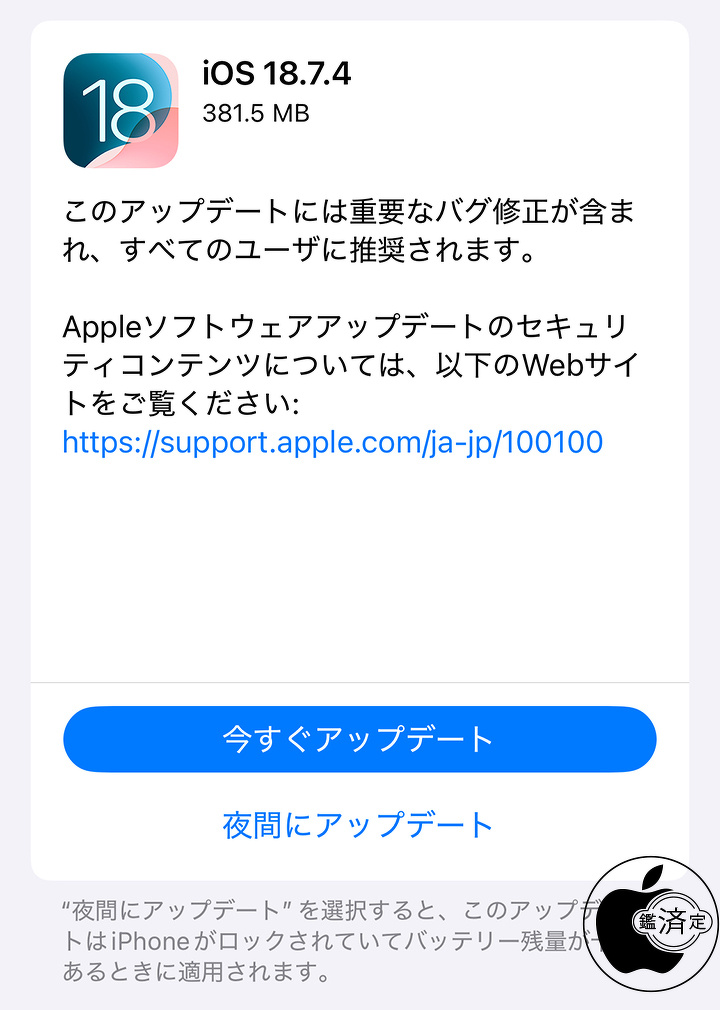This screenshot has width=720, height=1010.
Task: Choose 夜間にアップデート option
Action: point(359,825)
